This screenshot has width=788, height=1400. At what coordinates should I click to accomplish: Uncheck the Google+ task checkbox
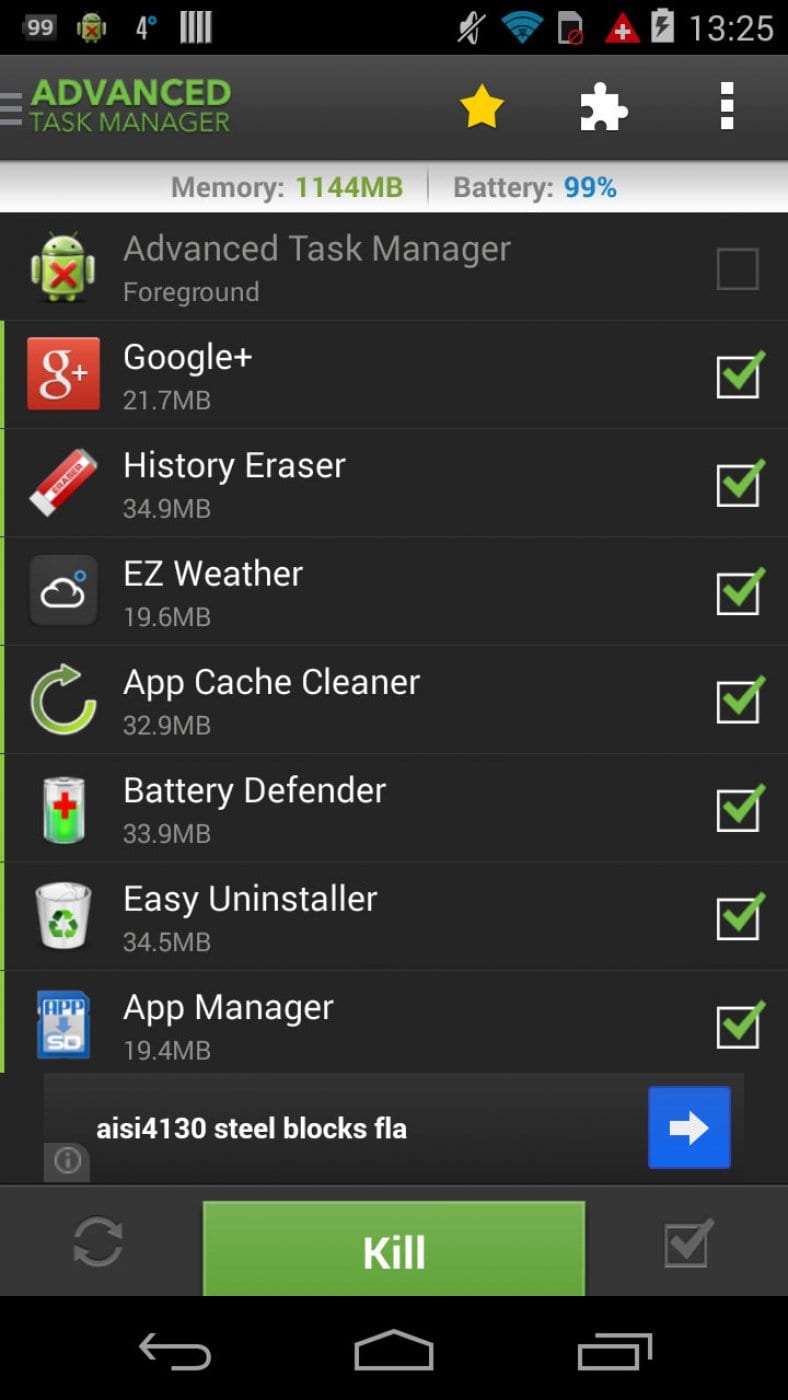click(739, 374)
